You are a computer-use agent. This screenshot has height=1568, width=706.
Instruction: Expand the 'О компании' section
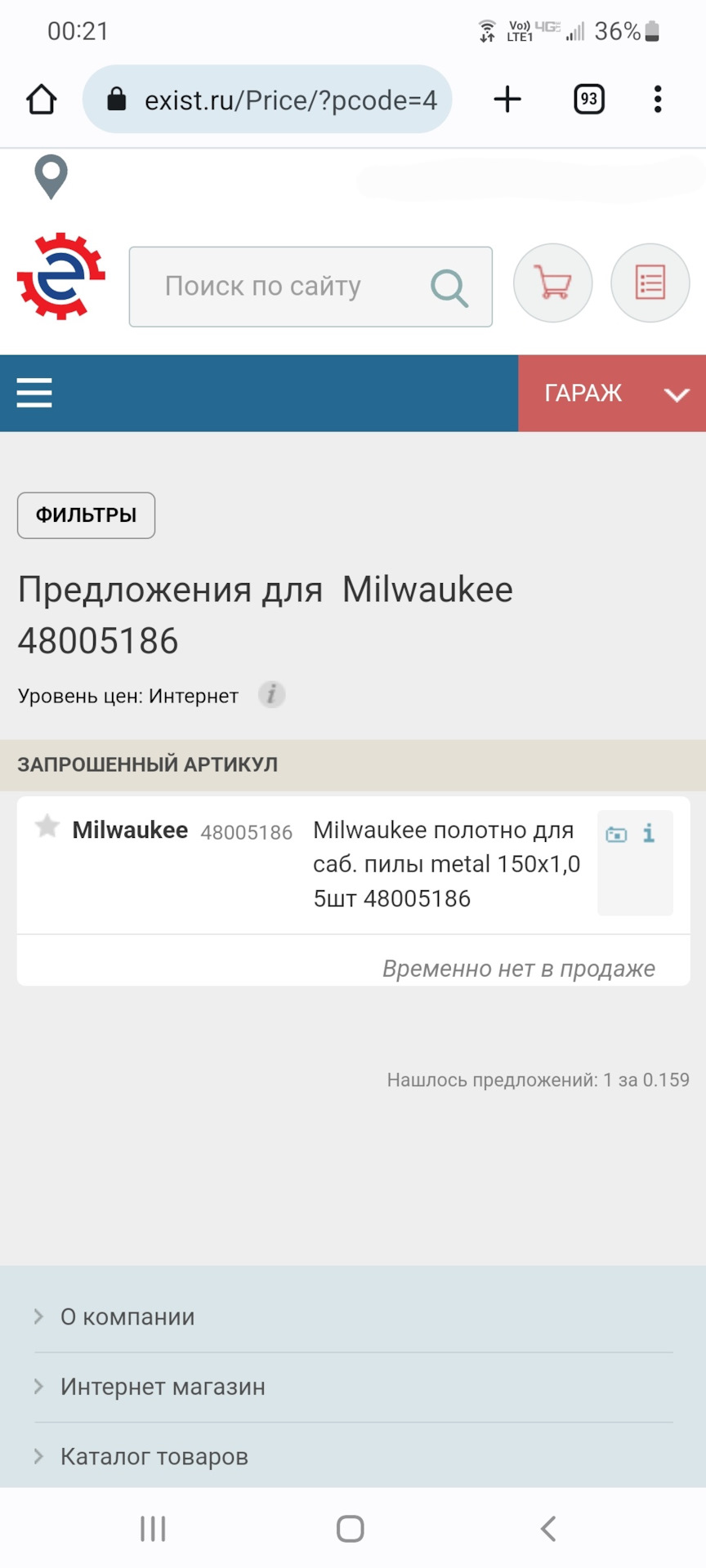click(x=127, y=1317)
